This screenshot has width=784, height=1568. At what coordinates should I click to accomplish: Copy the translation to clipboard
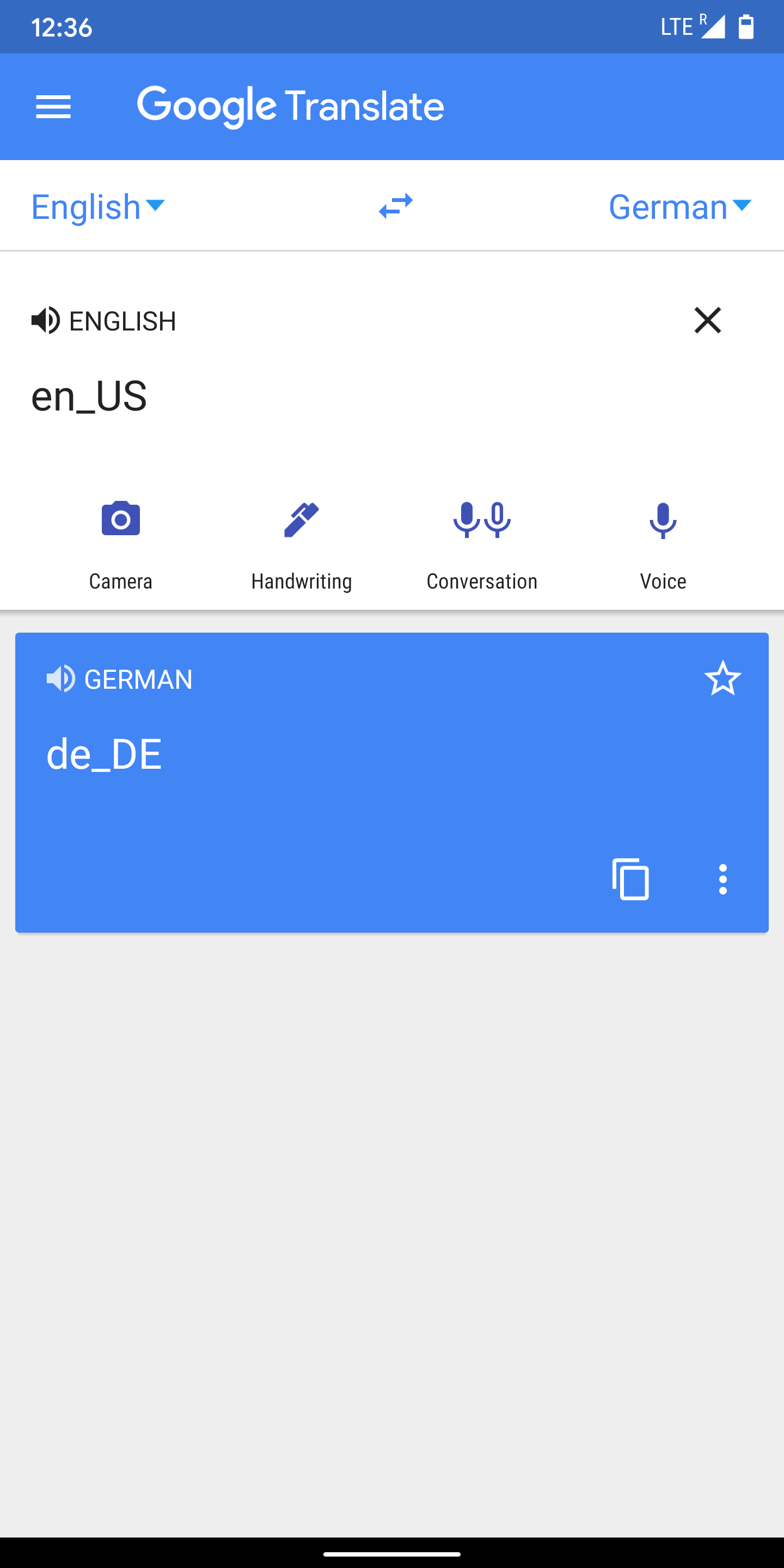click(x=630, y=879)
